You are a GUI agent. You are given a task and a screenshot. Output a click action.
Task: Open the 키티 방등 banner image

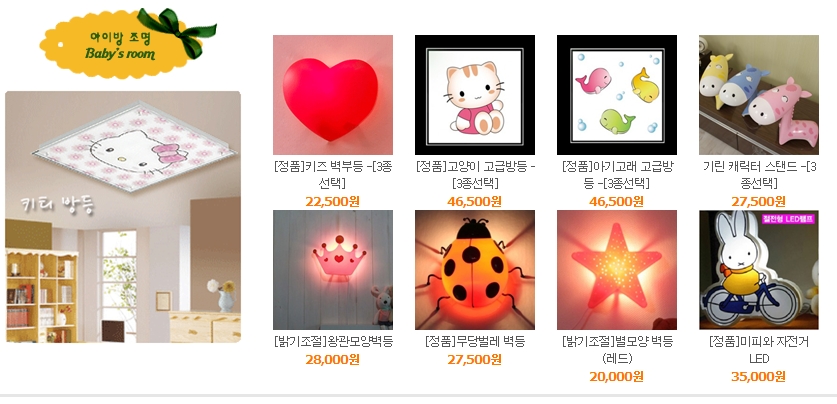(123, 216)
